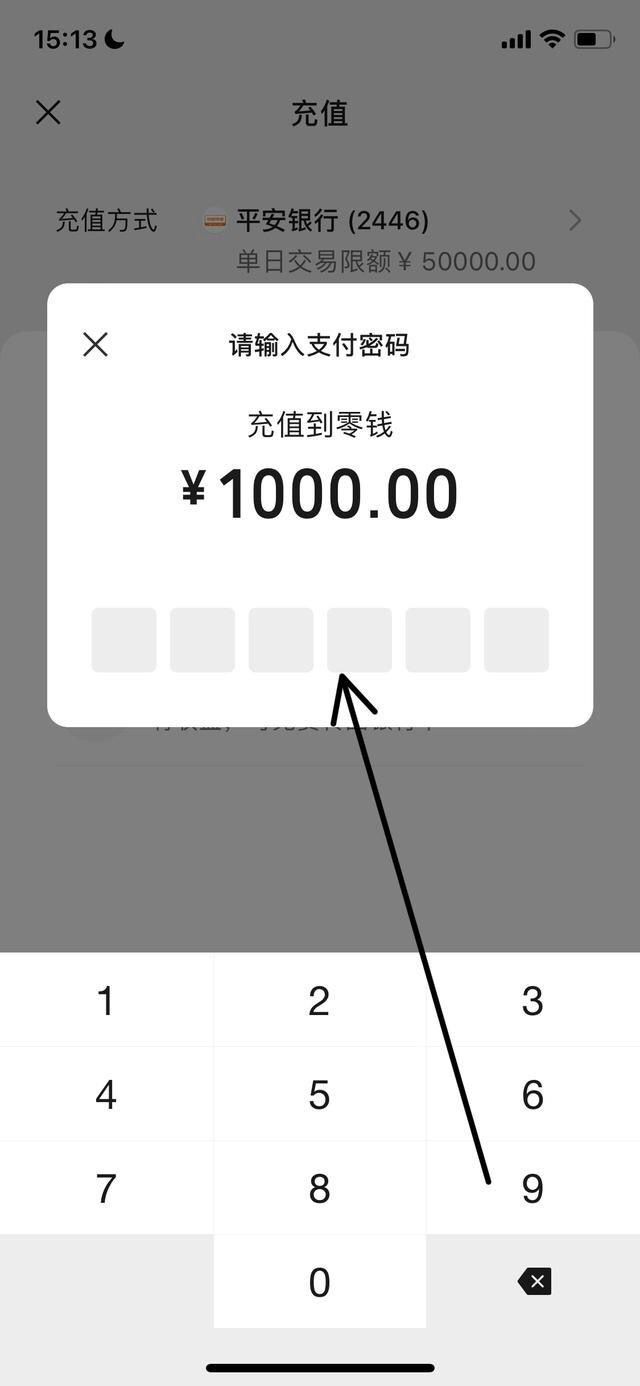The height and width of the screenshot is (1386, 640).
Task: Tap key 3 on the number pad
Action: pyautogui.click(x=532, y=1000)
